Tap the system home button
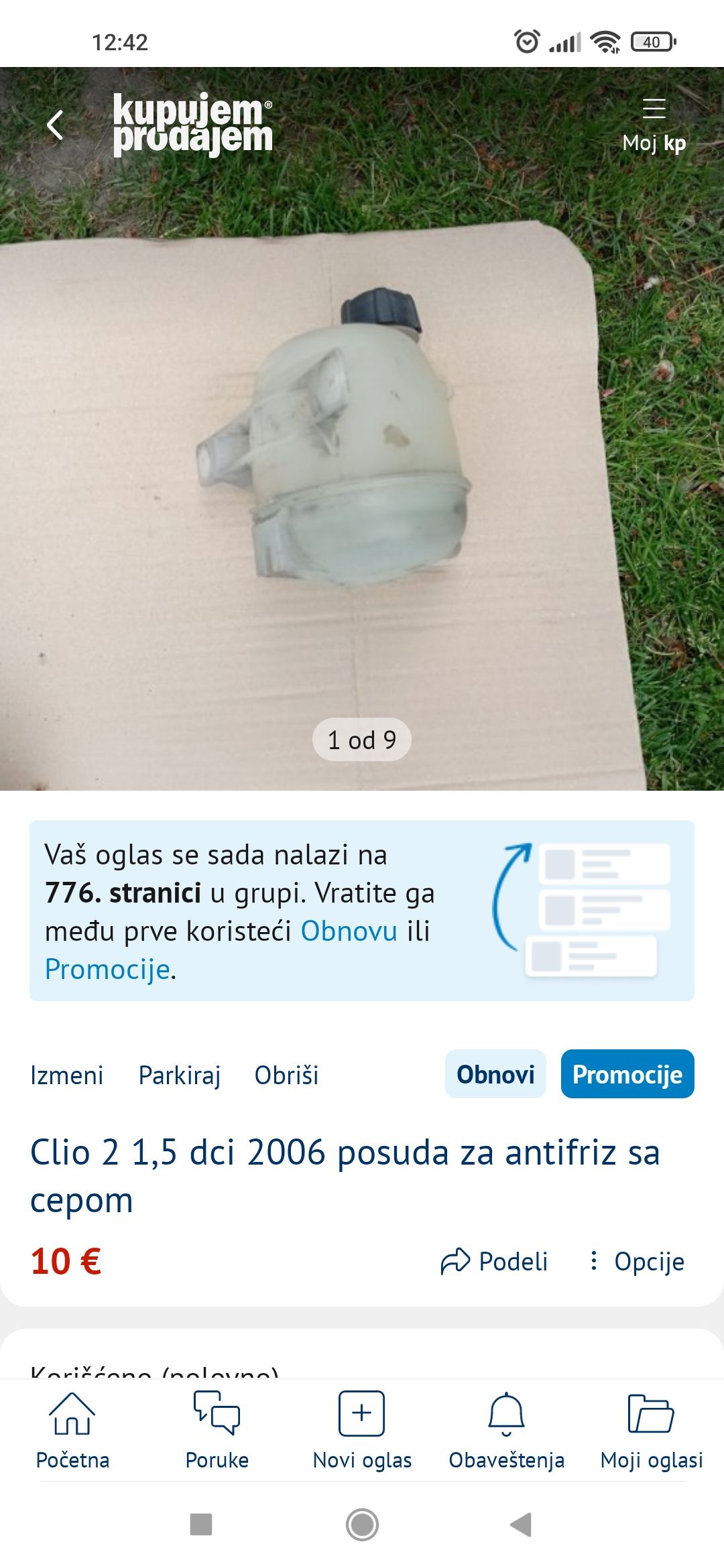The width and height of the screenshot is (724, 1568). 362,1524
